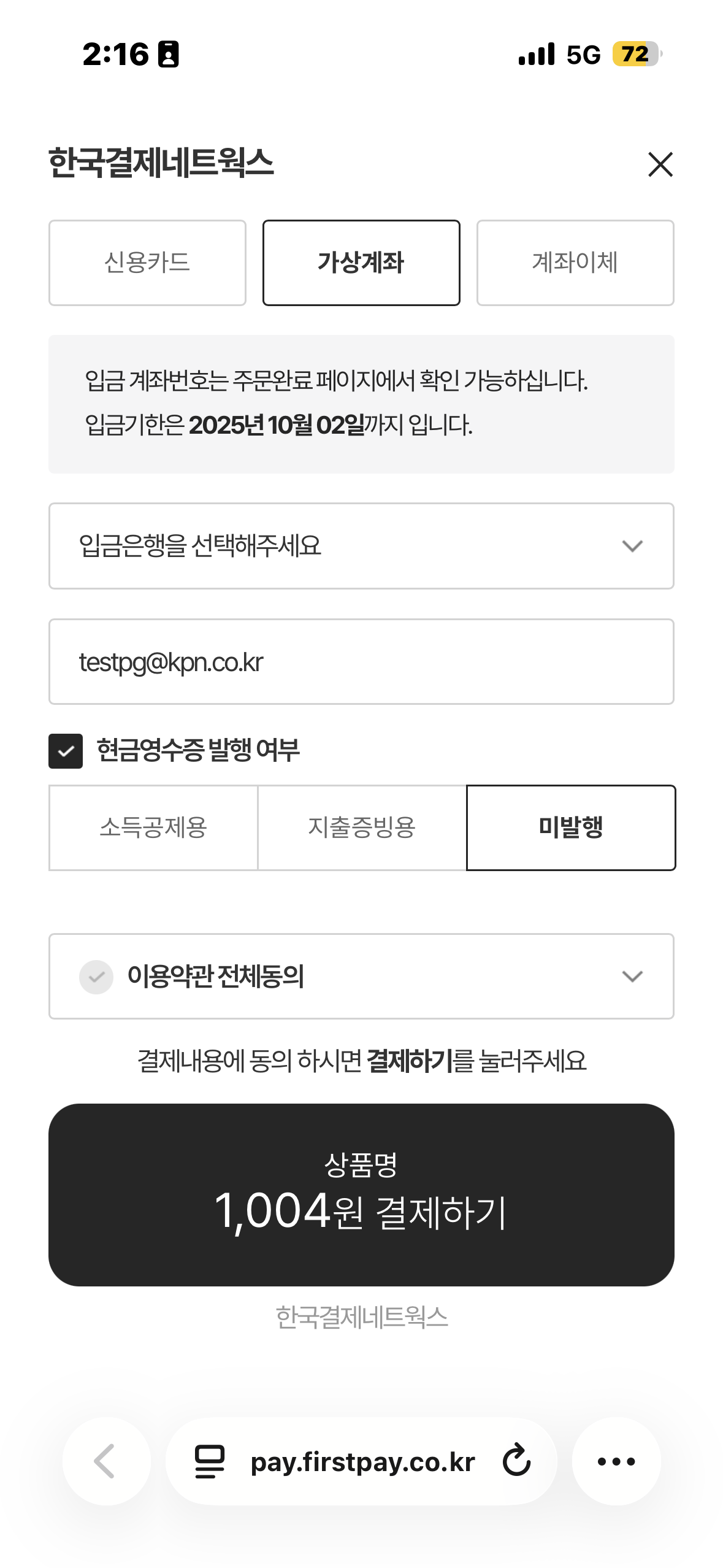Image resolution: width=723 pixels, height=1568 pixels.
Task: Choose 지출증빙용 for the cash receipt
Action: click(362, 828)
